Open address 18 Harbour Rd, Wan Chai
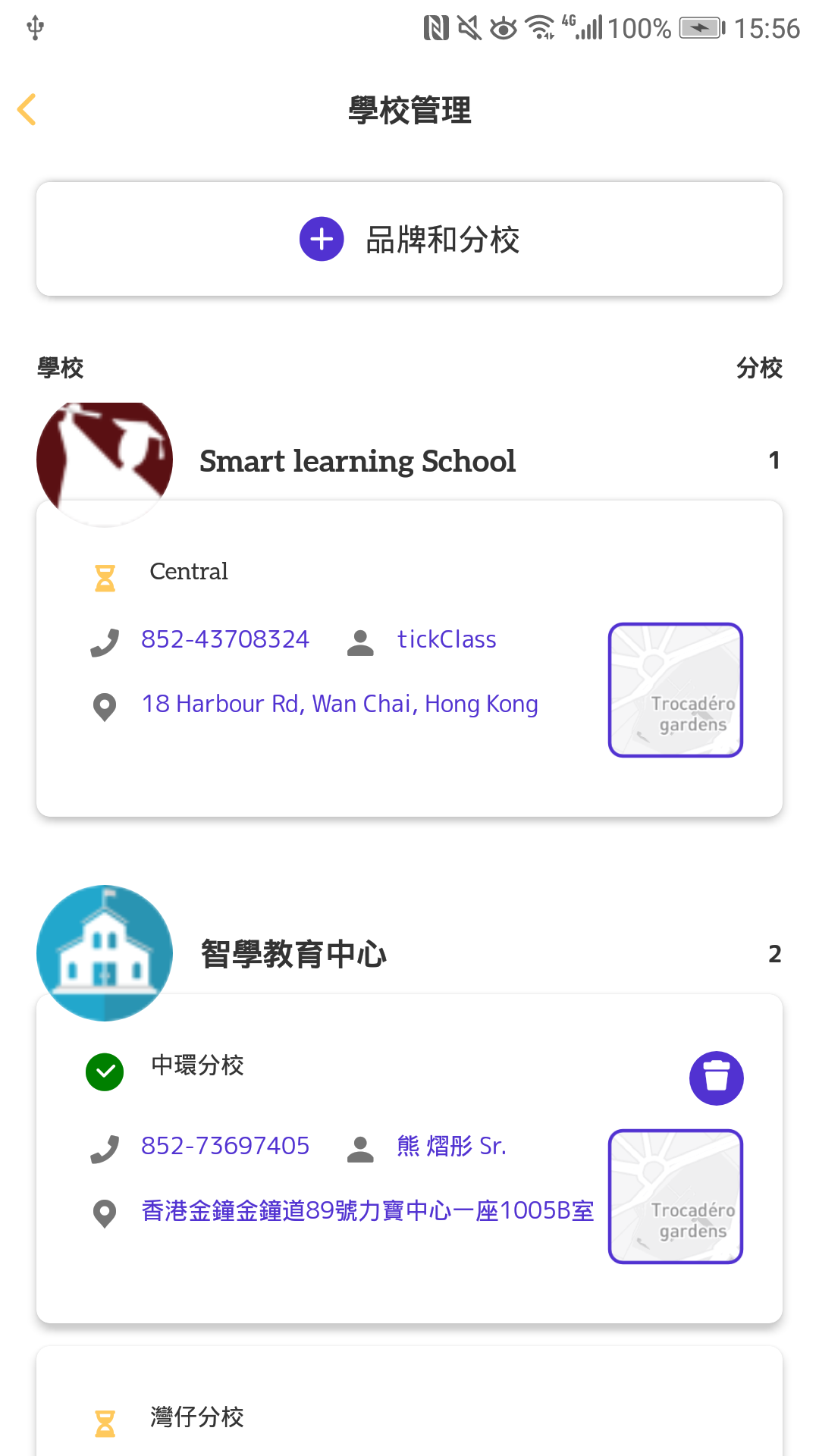Viewport: 819px width, 1456px height. pos(340,704)
